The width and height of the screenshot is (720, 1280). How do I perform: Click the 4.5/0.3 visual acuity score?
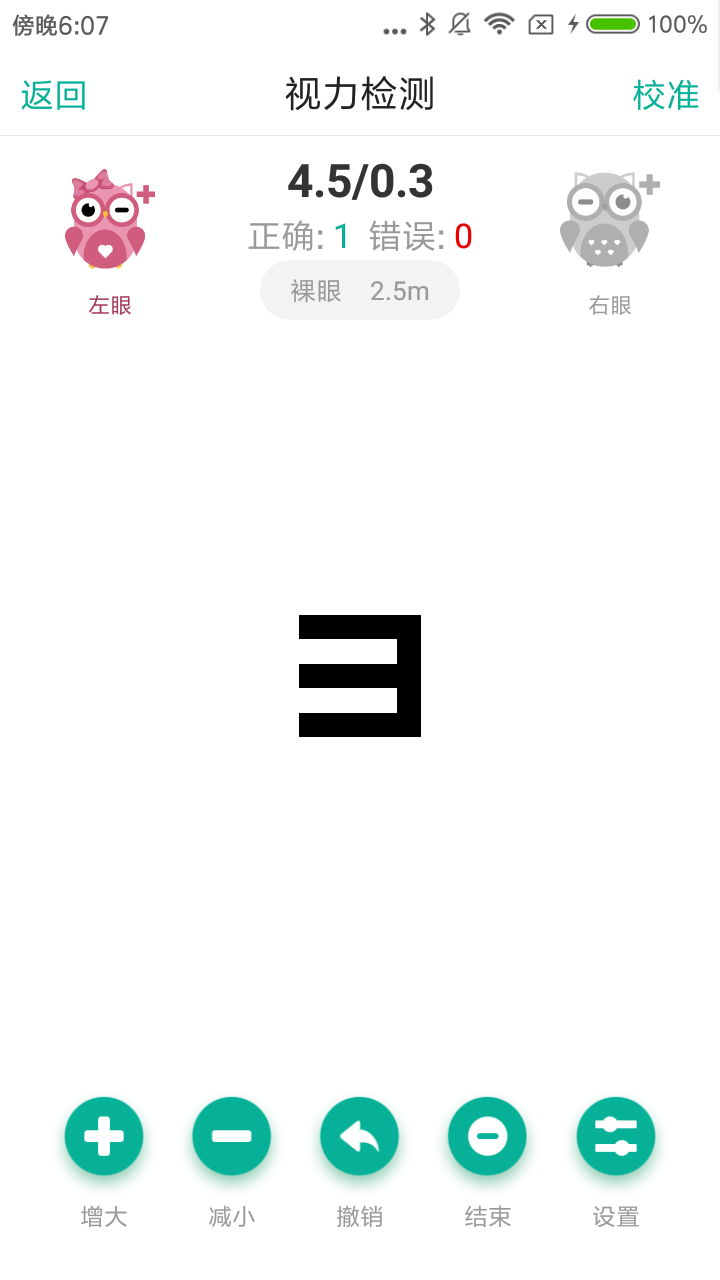[x=360, y=182]
